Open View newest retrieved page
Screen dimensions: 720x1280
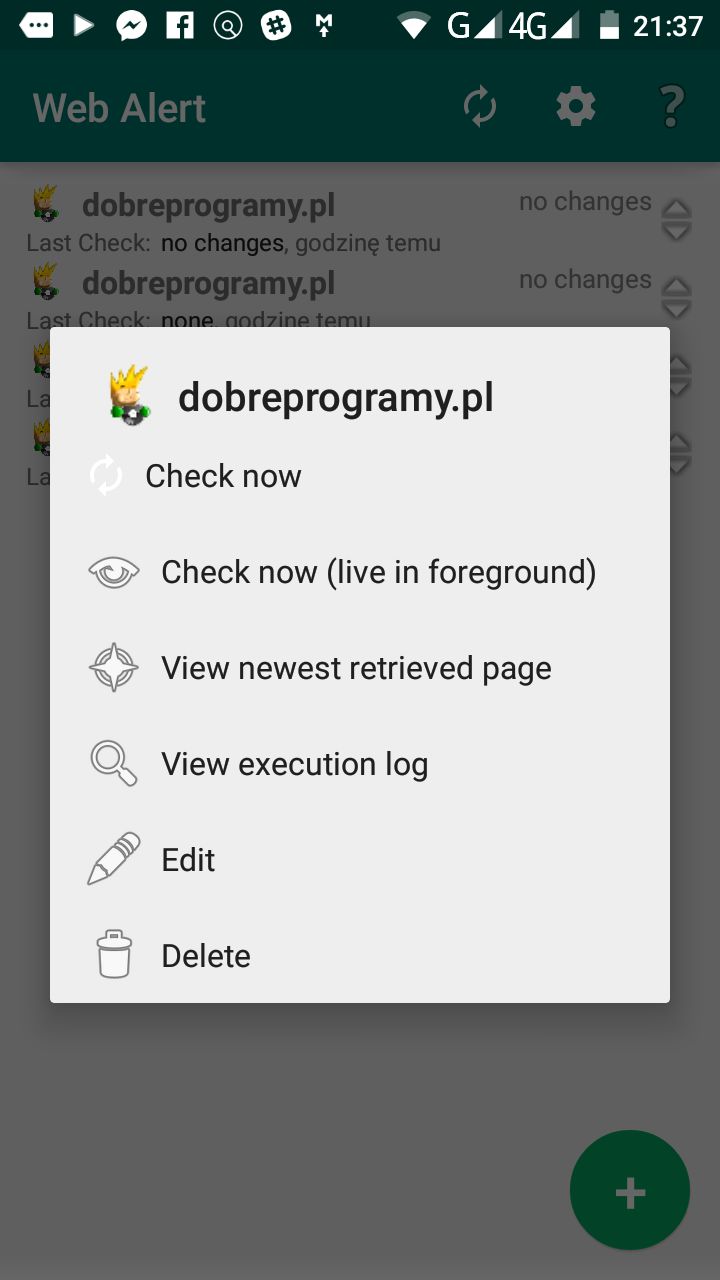pyautogui.click(x=355, y=668)
